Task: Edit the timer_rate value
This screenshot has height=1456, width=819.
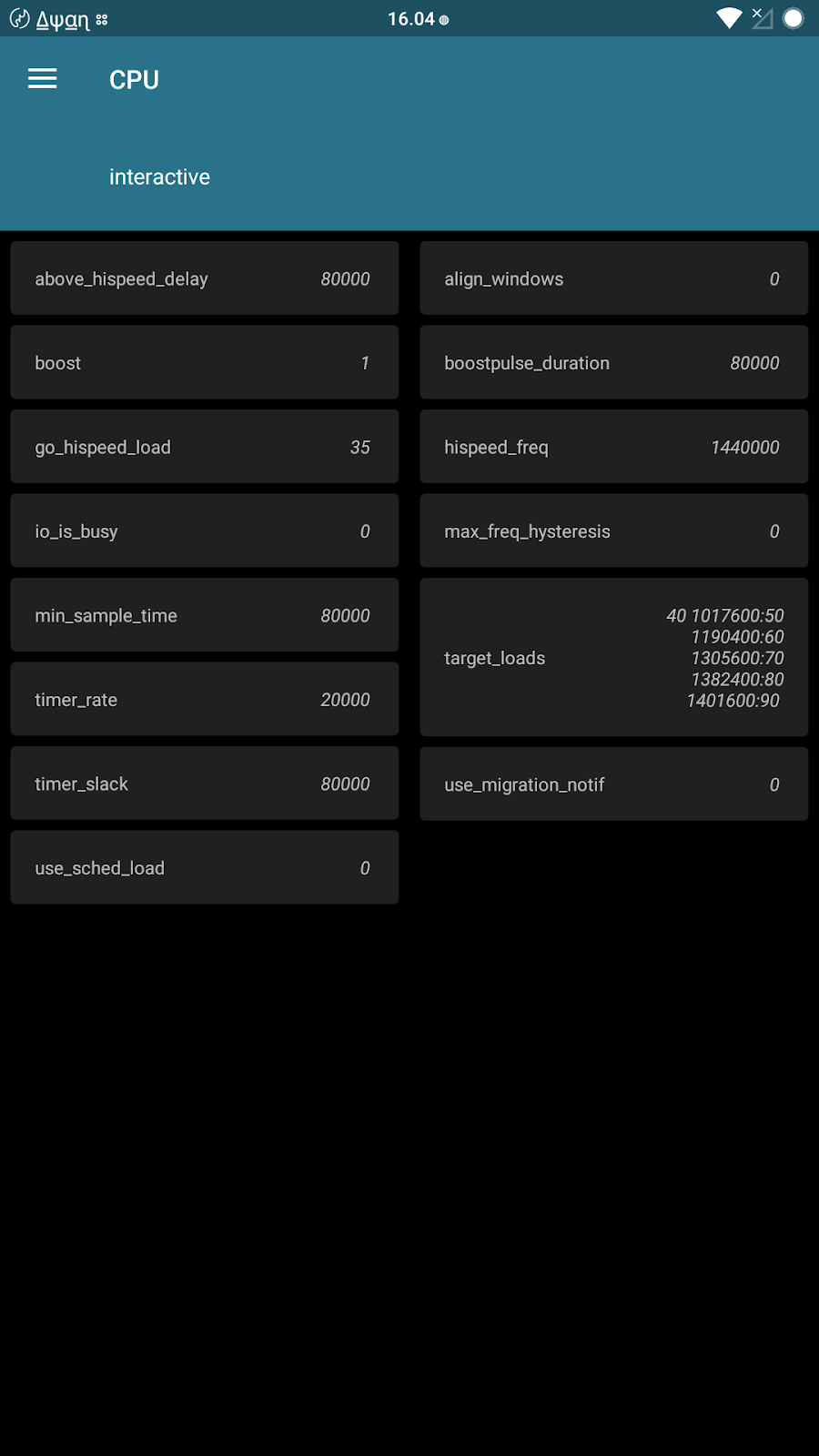Action: click(204, 699)
